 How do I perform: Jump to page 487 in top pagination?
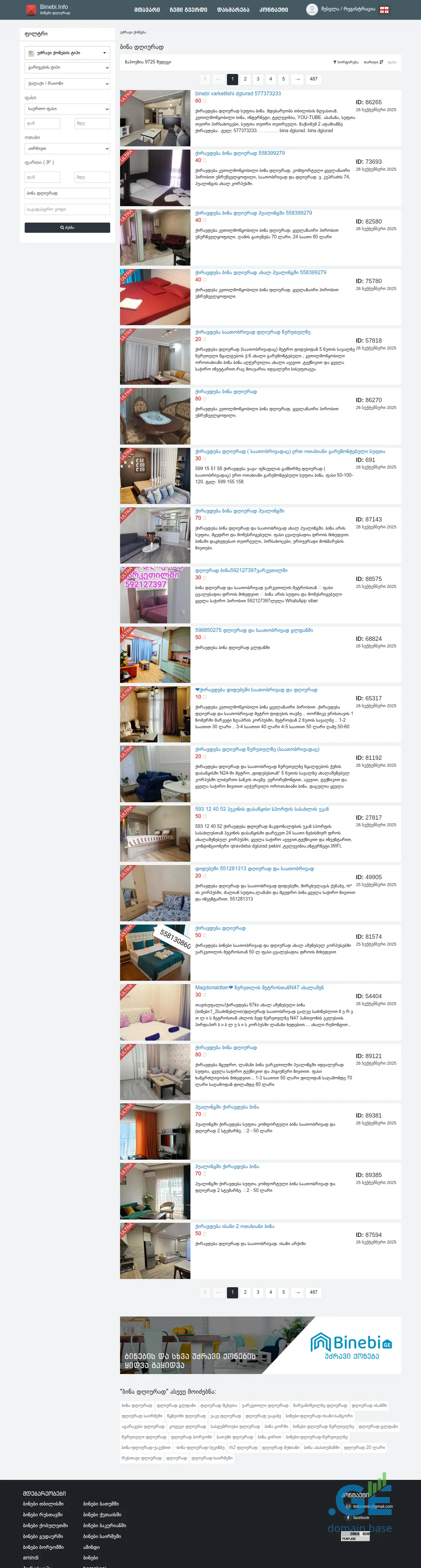[x=313, y=79]
